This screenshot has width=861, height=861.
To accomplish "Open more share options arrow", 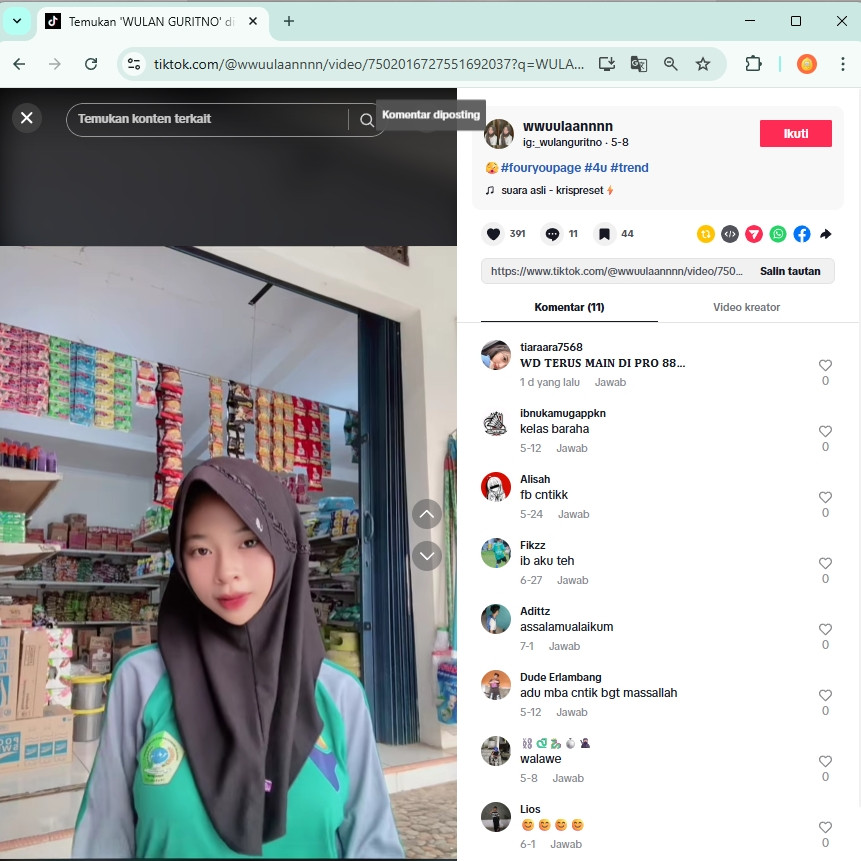I will coord(825,234).
